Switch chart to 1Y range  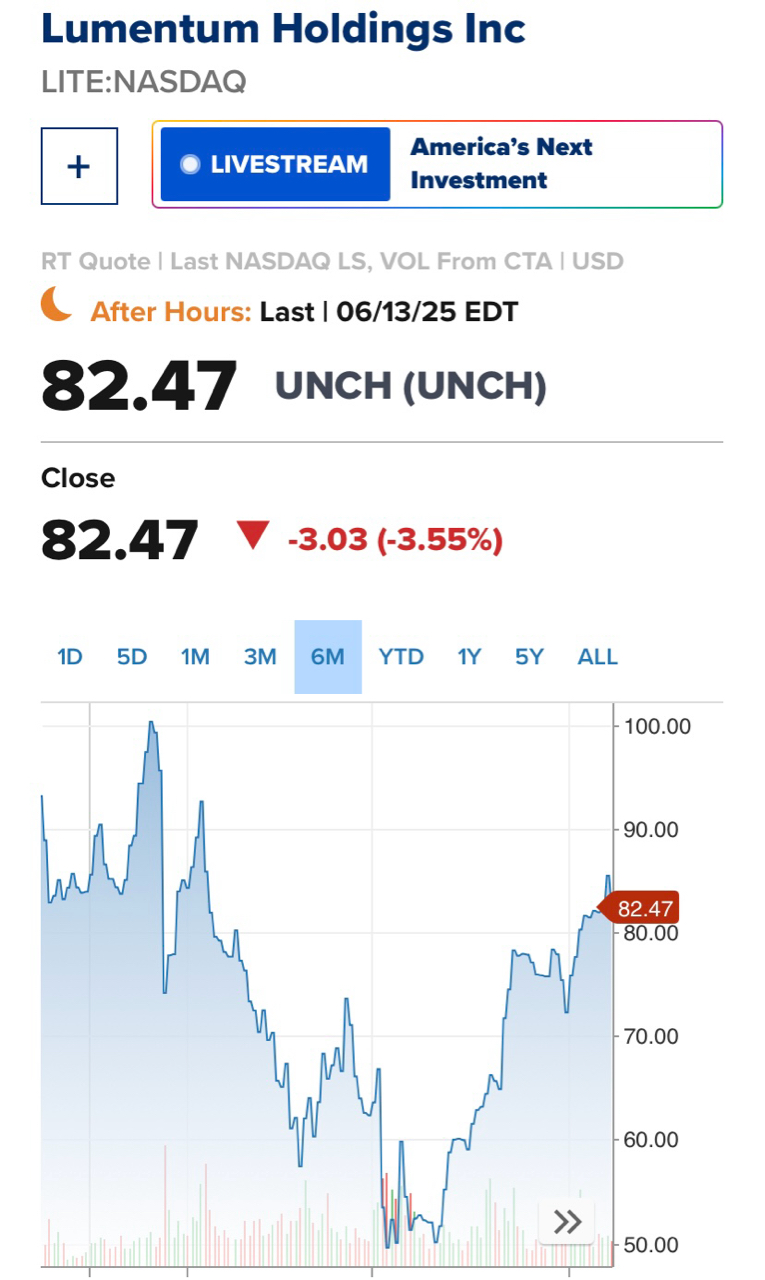click(x=469, y=657)
